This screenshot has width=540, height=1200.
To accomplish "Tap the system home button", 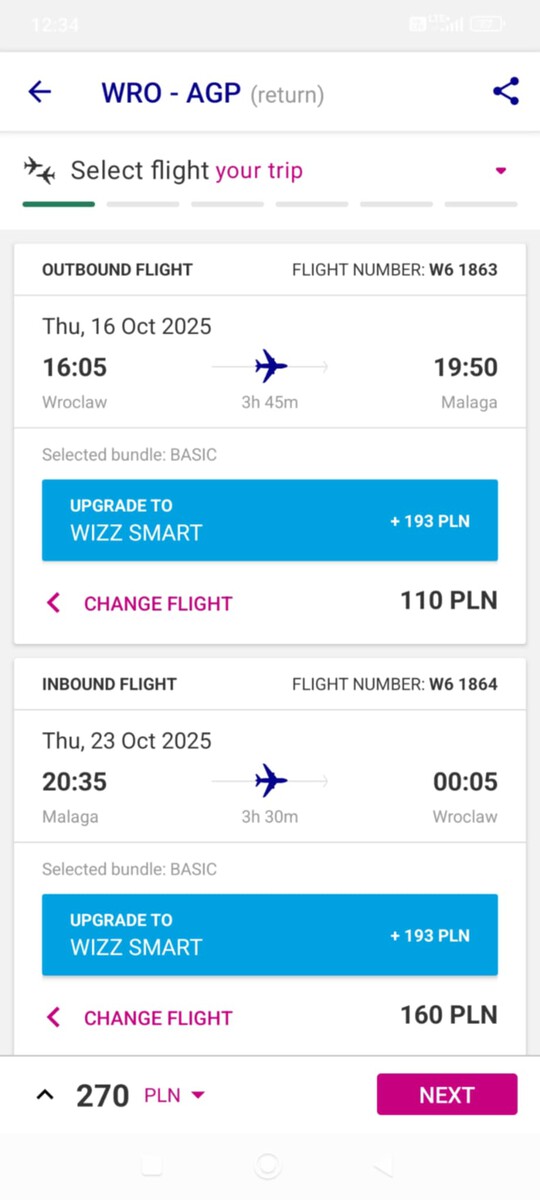I will (268, 1166).
